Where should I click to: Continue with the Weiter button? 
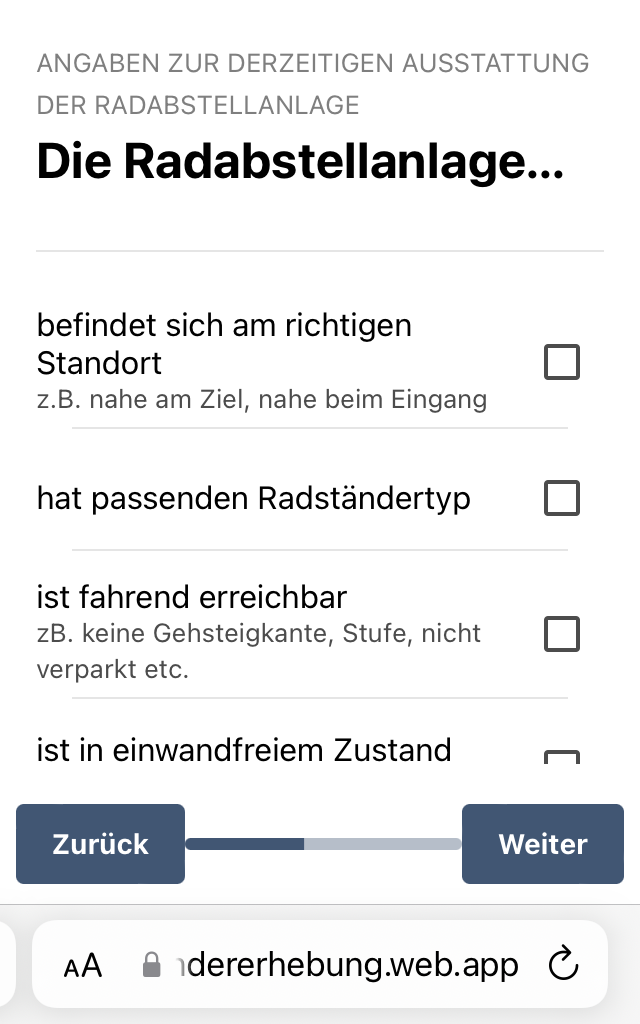[542, 844]
